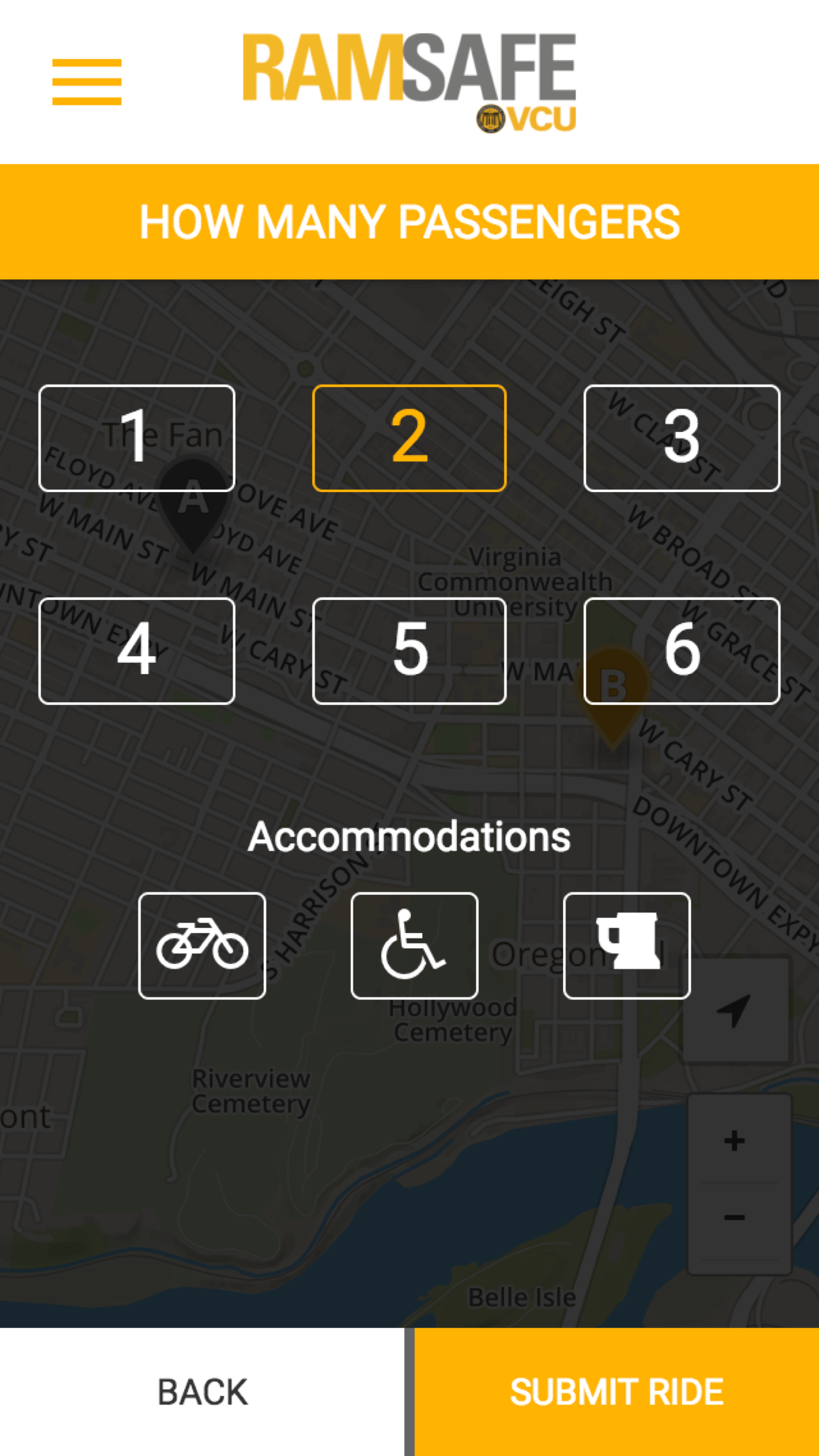Image resolution: width=819 pixels, height=1456 pixels.
Task: Submit the ride request
Action: point(617,1392)
